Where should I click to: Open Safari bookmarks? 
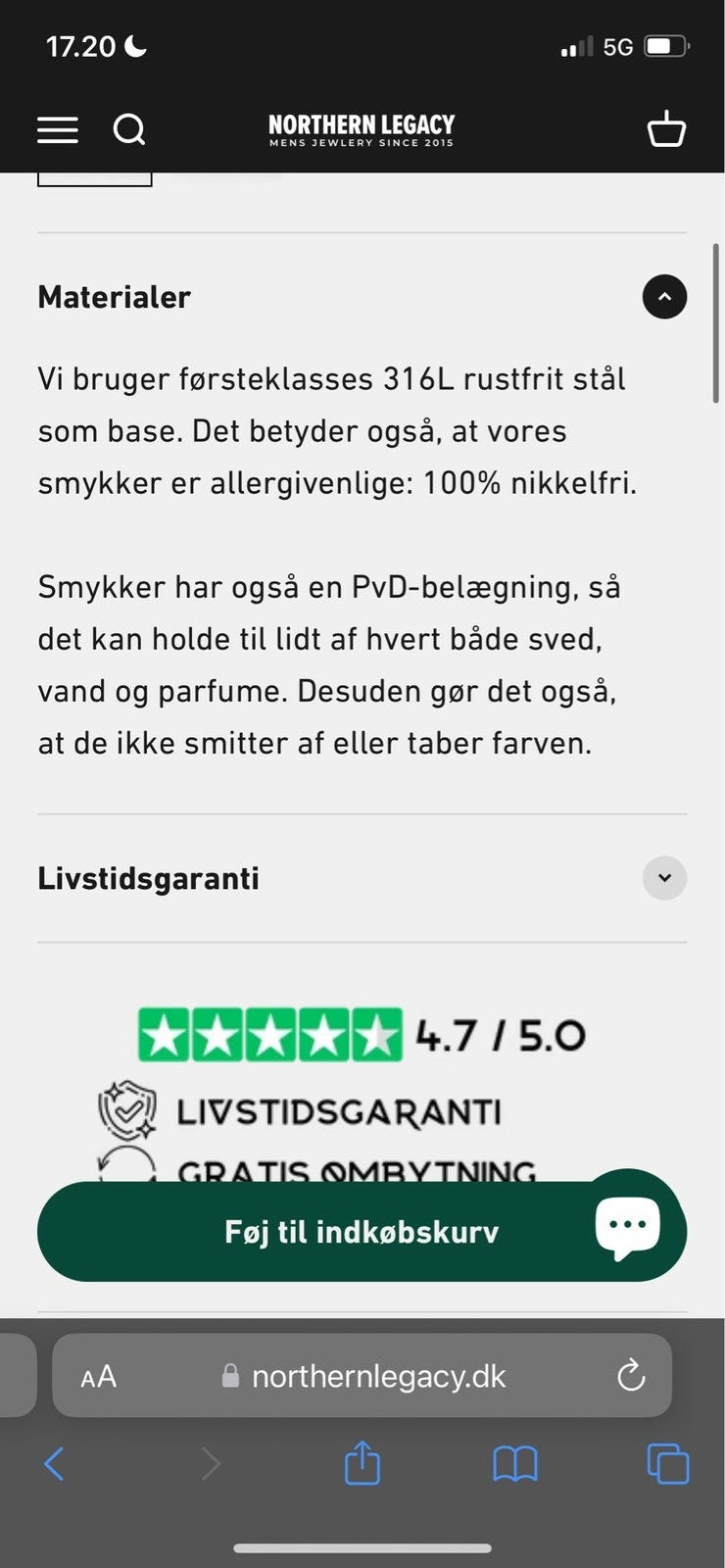coord(514,1464)
